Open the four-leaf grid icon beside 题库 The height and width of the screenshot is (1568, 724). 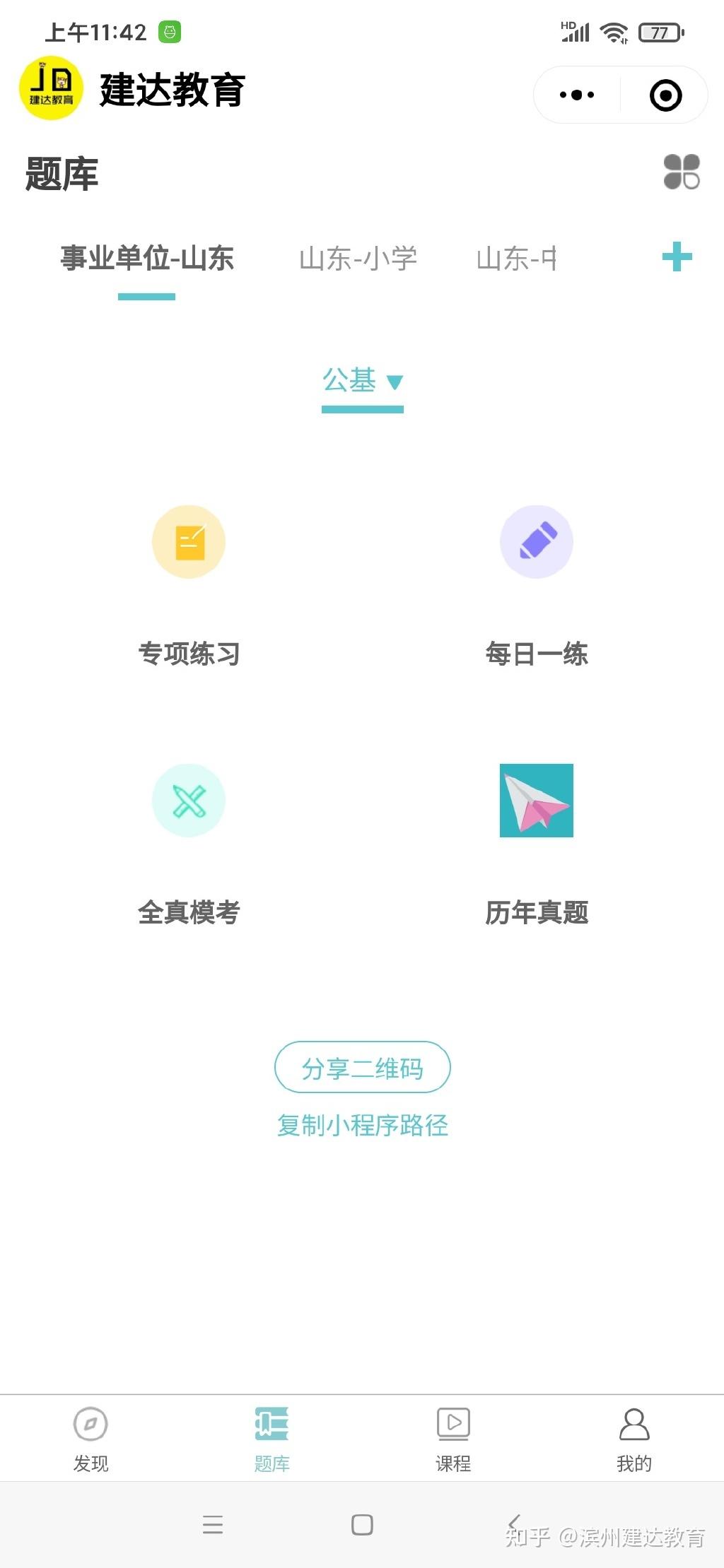pos(681,172)
